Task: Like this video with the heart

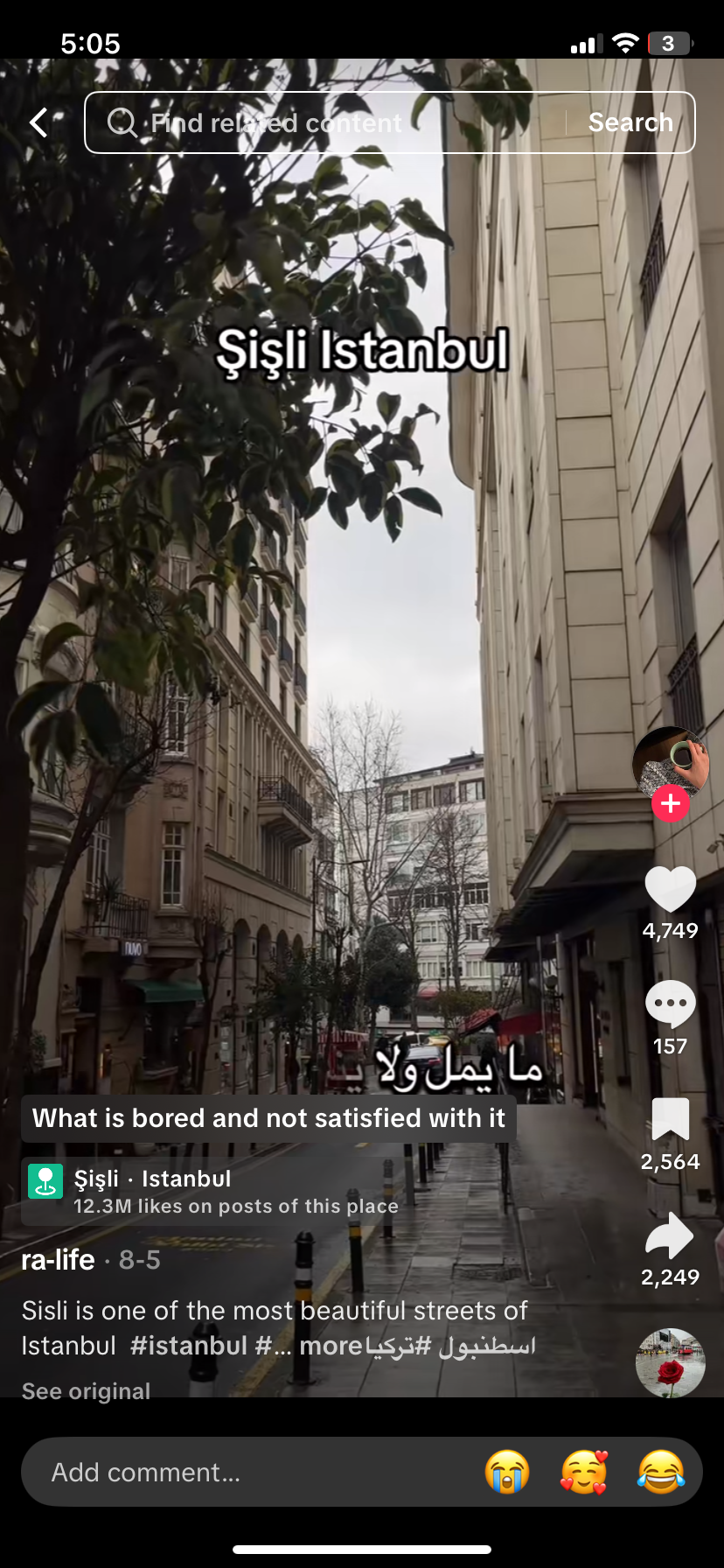Action: tap(671, 890)
